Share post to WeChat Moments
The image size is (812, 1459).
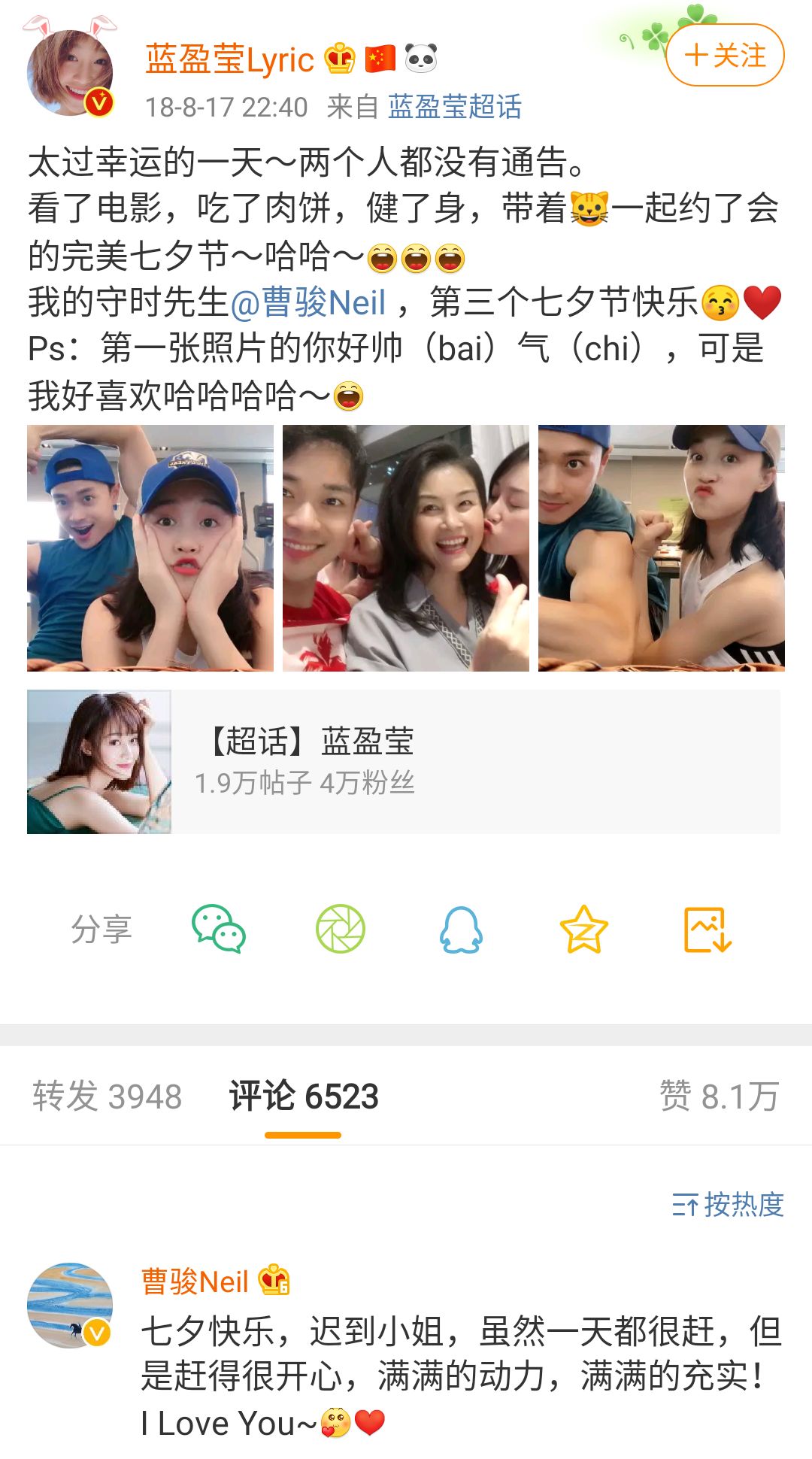(341, 930)
